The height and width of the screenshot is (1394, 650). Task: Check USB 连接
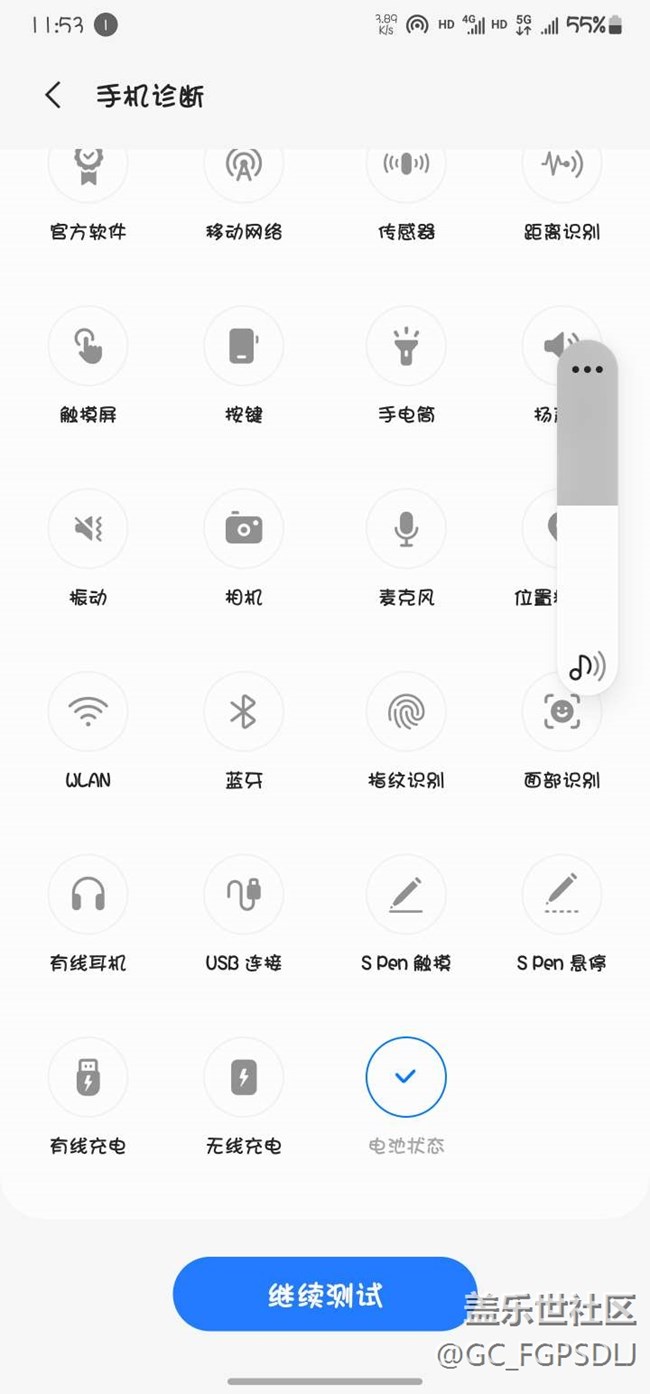243,895
